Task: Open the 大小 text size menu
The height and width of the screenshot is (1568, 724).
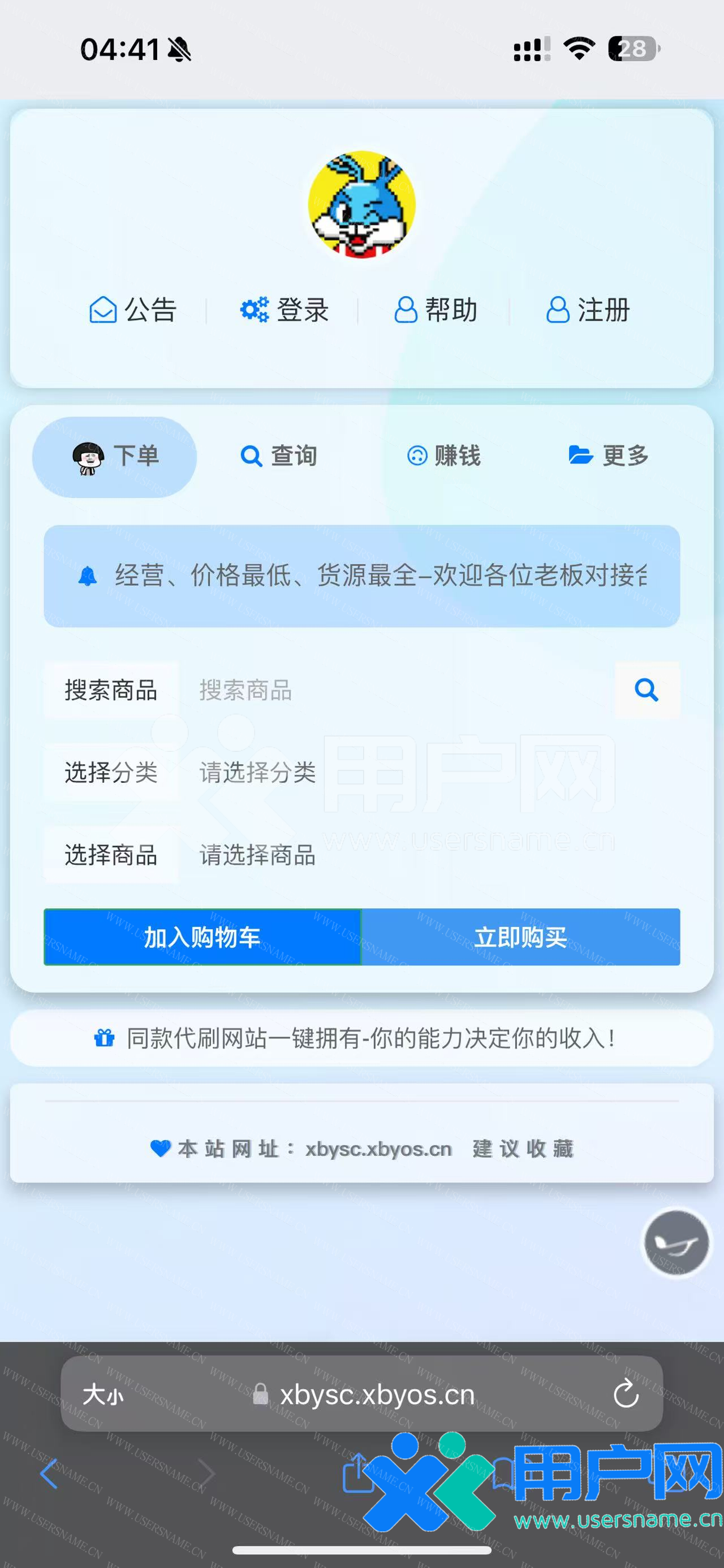Action: pos(103,1394)
